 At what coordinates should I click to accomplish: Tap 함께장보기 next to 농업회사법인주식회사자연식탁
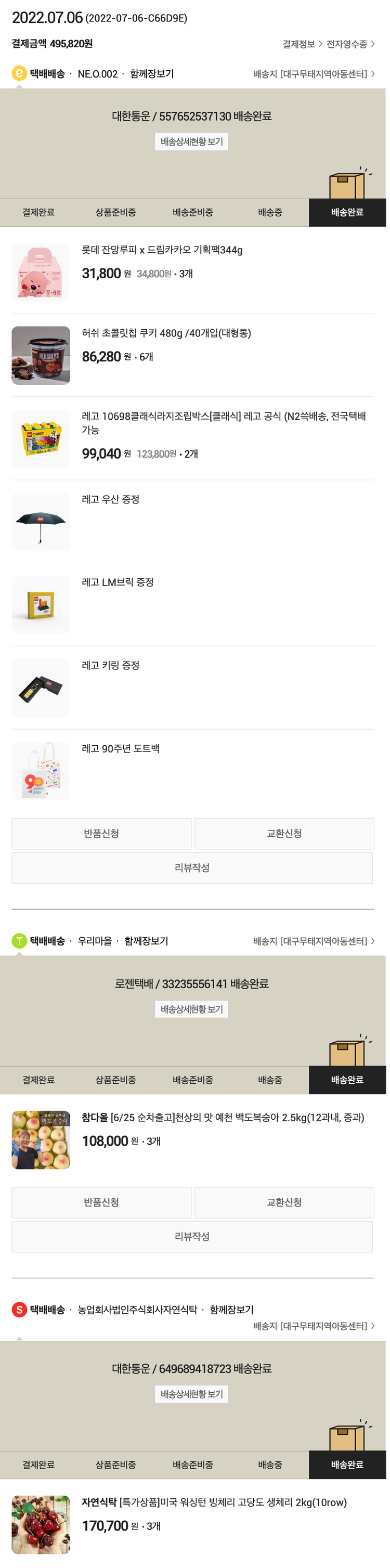point(231,1310)
